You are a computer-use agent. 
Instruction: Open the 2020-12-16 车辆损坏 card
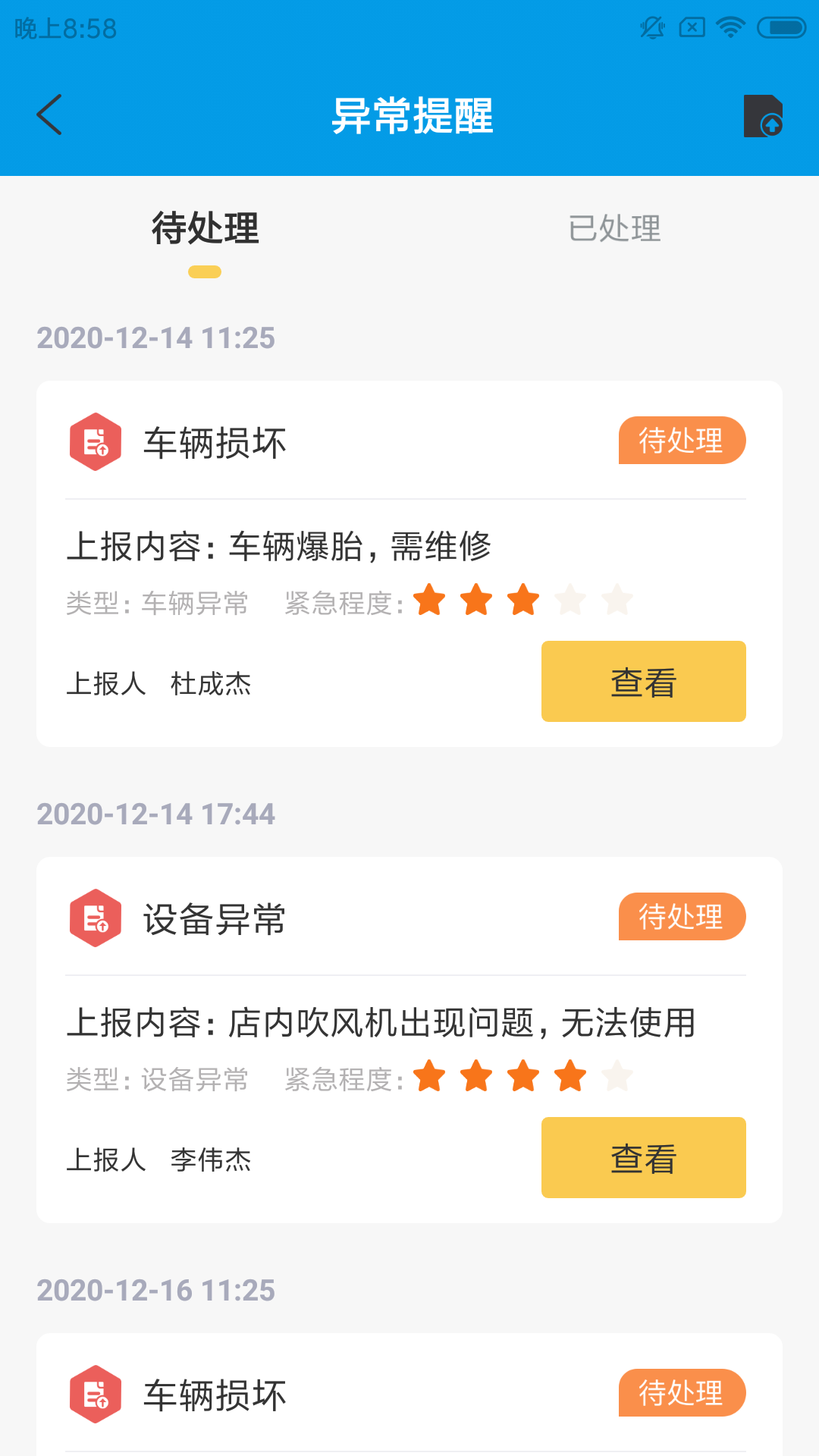click(303, 1395)
